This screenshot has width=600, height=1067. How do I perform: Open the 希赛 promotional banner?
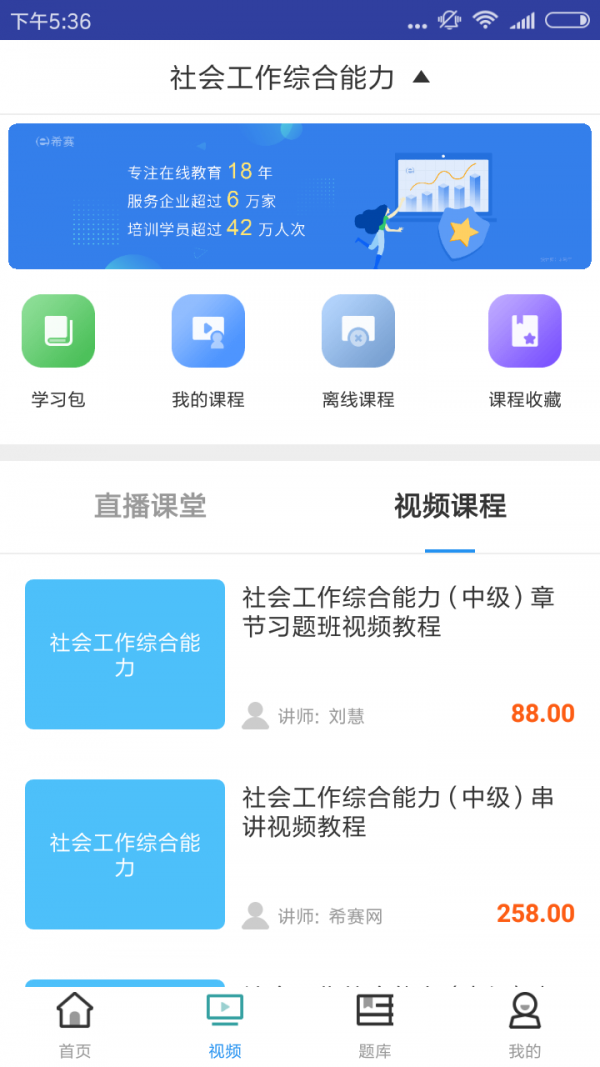(300, 196)
